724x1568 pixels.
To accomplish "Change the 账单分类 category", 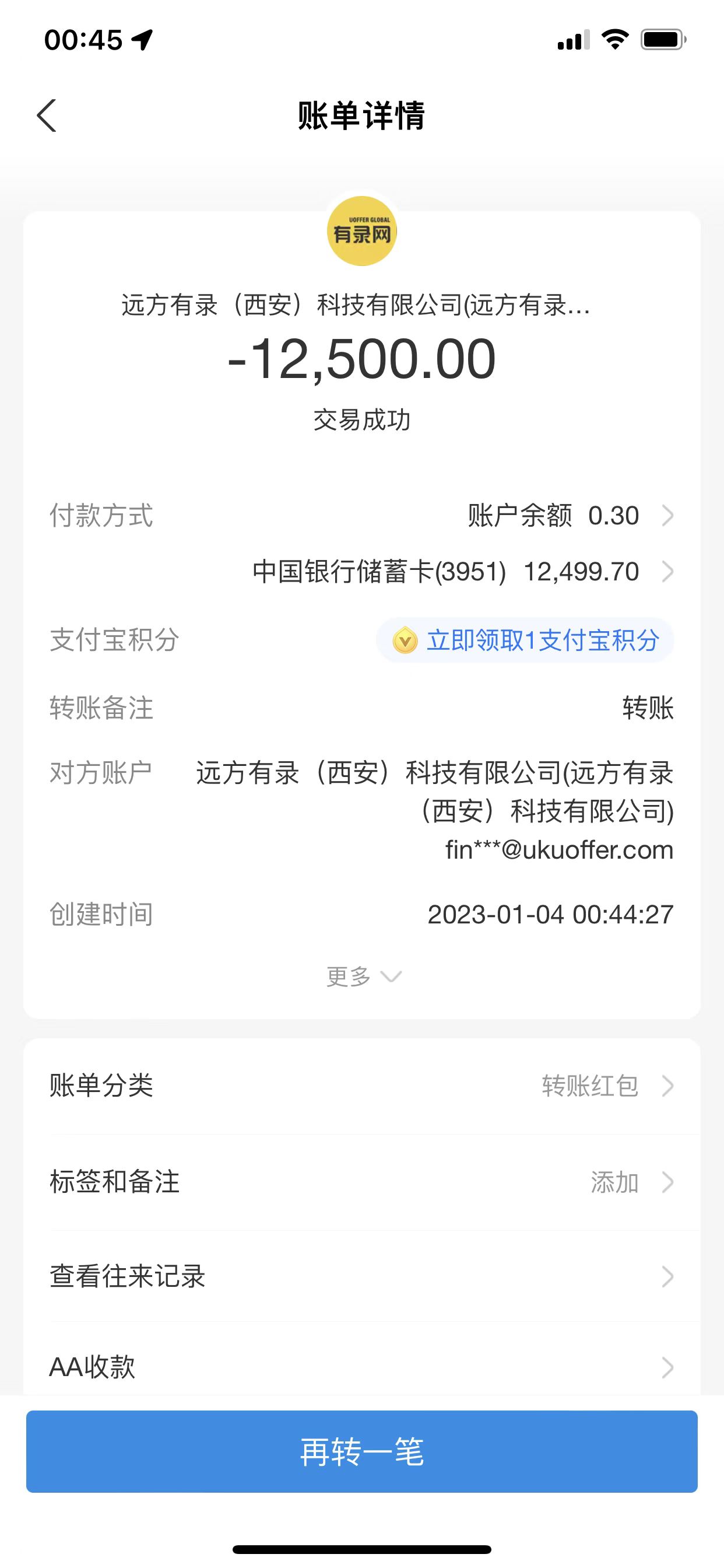I will click(x=361, y=1086).
